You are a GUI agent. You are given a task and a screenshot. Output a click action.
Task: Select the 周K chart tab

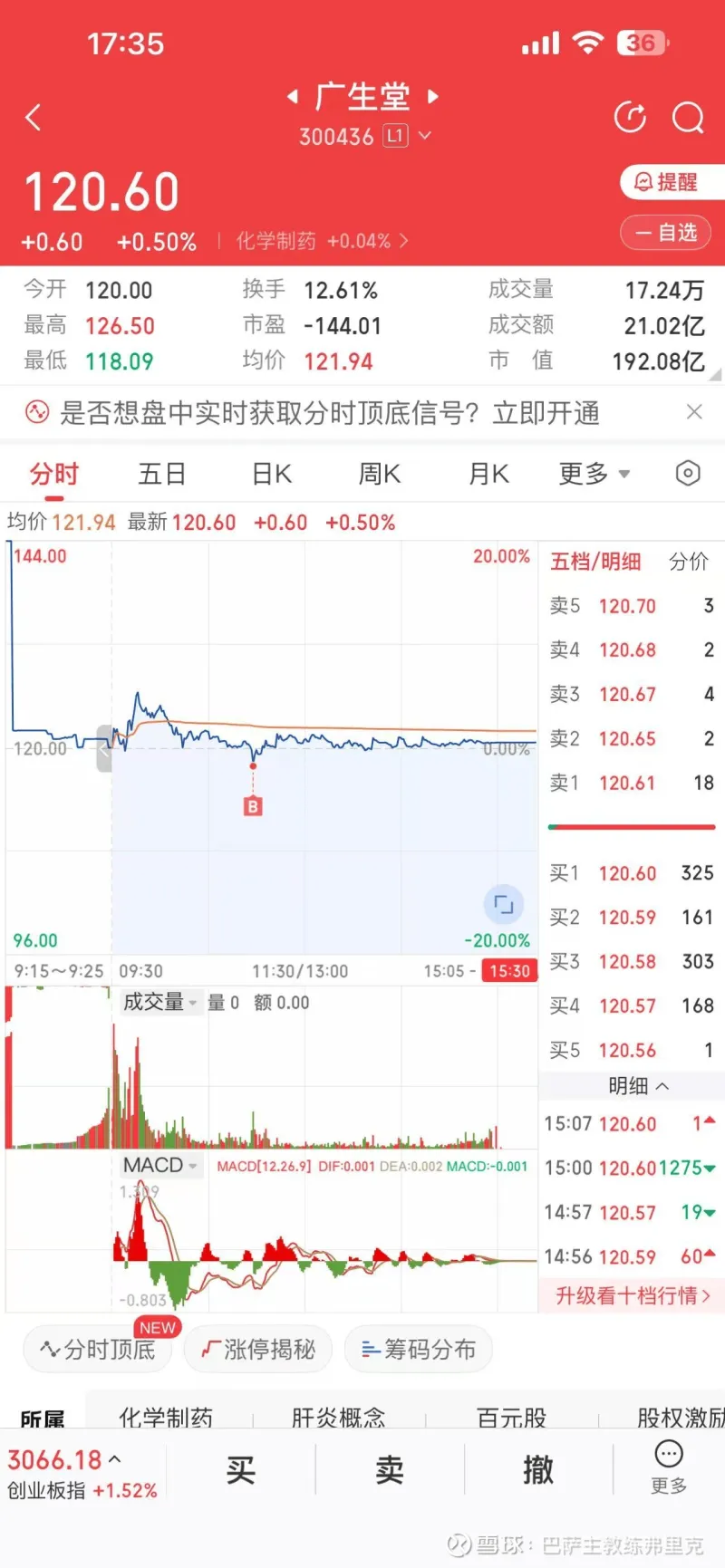(x=380, y=474)
